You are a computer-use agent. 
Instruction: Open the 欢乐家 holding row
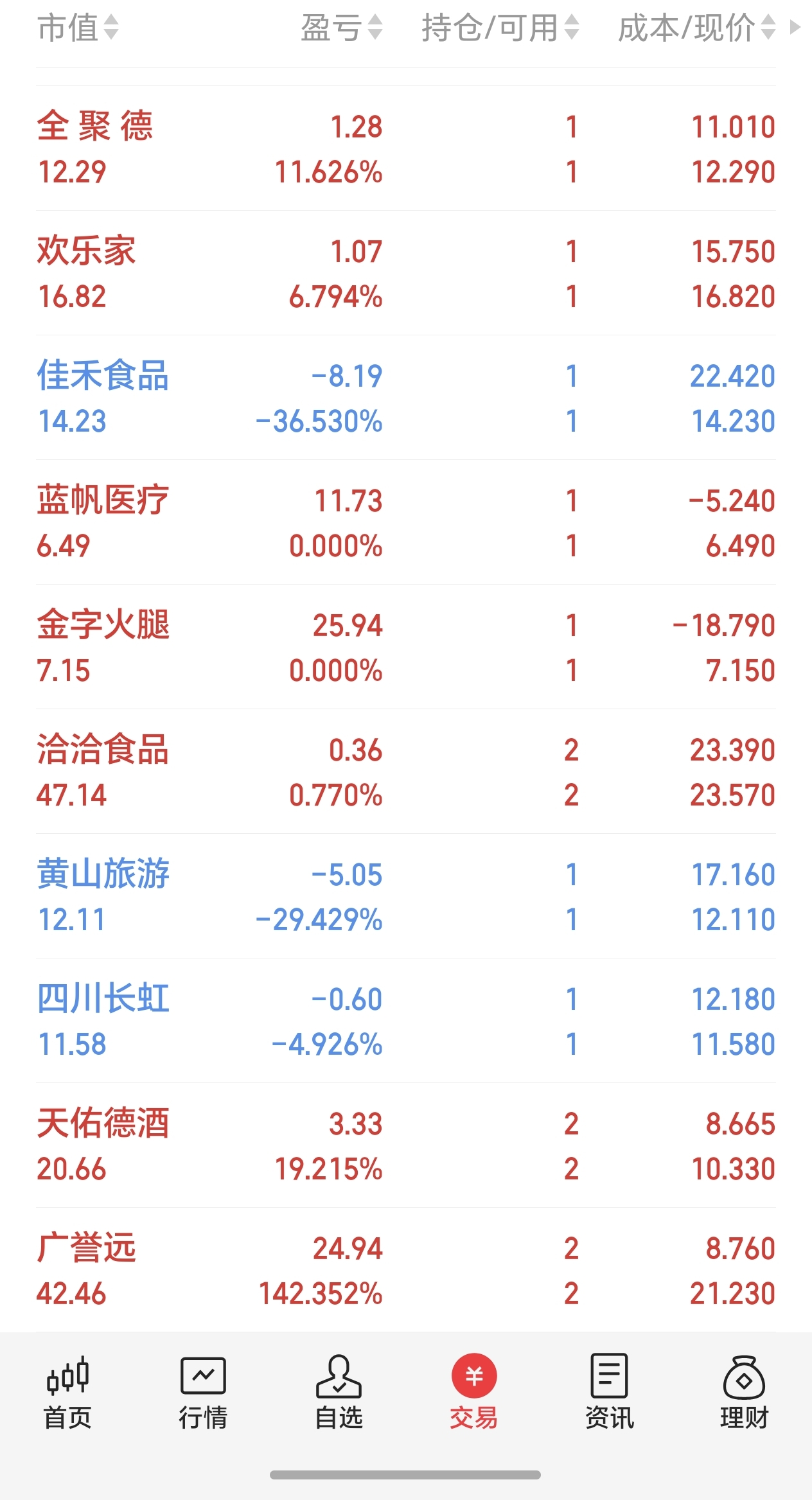coord(406,273)
